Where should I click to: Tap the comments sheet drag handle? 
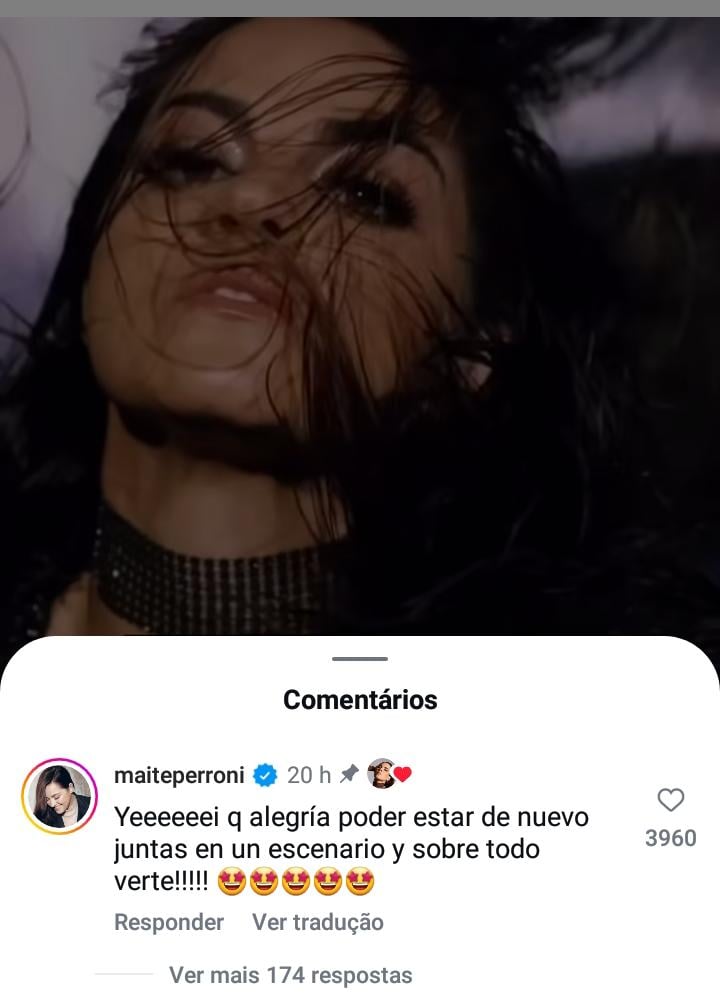360,659
